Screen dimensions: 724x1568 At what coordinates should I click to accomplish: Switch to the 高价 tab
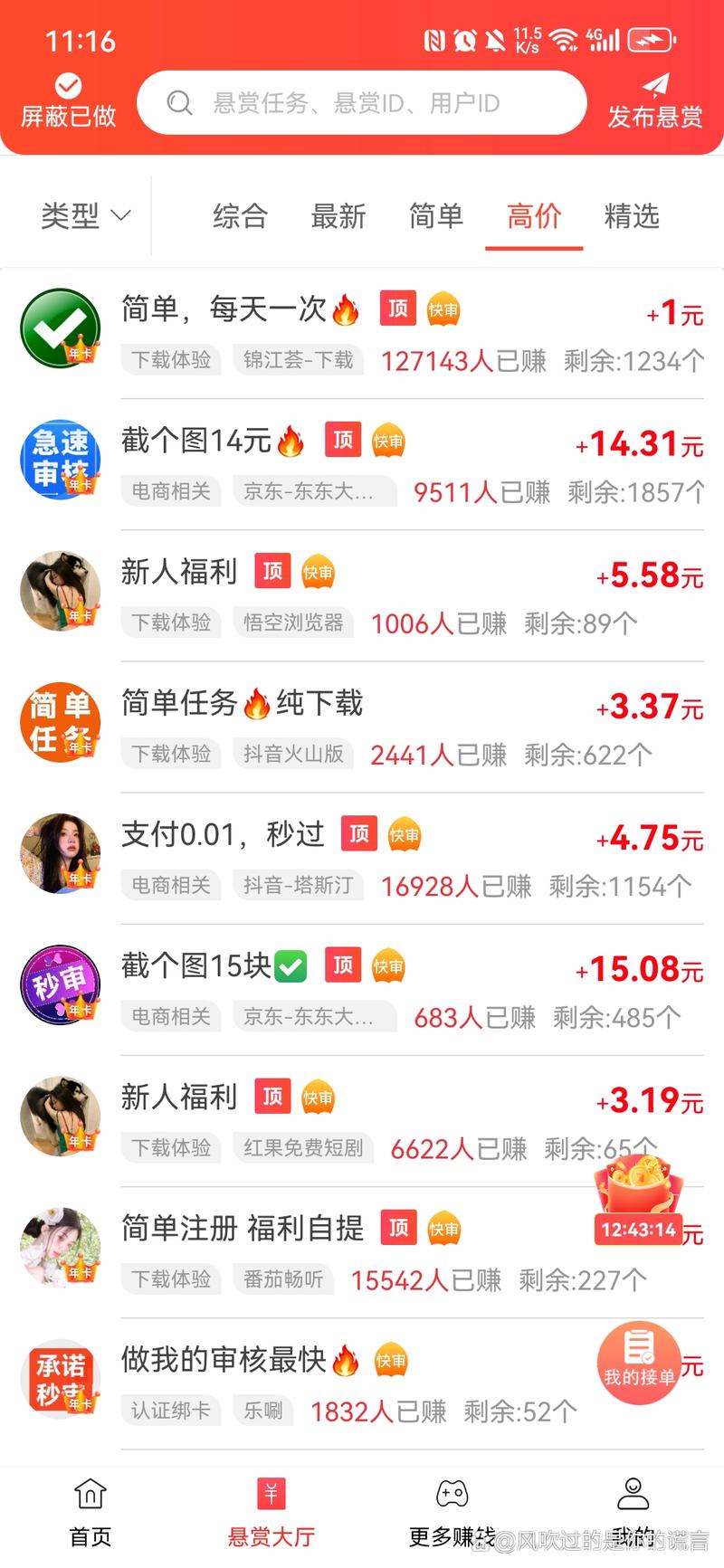(x=534, y=217)
